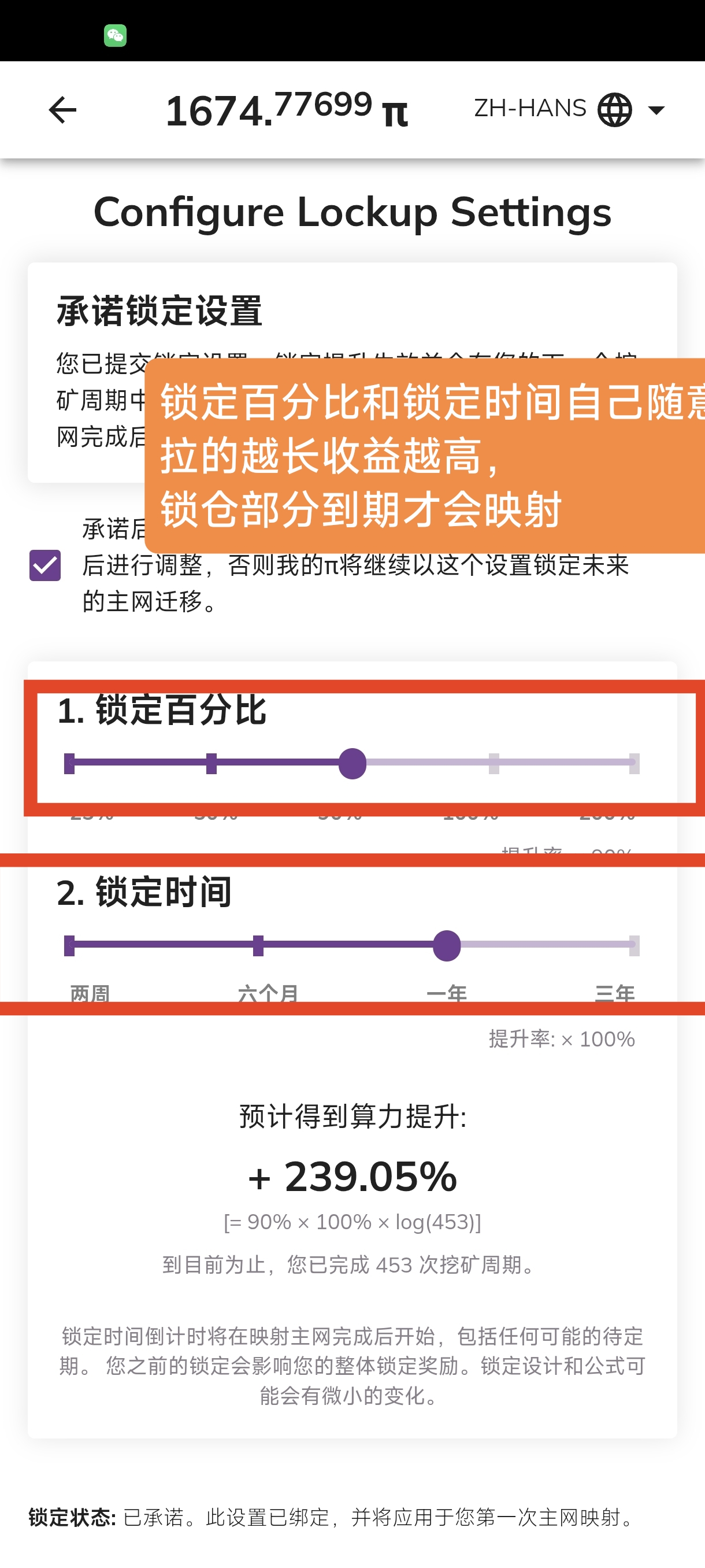Uncheck the lockup commitment checkbox
Screen dimensions: 705x1568
tap(45, 565)
